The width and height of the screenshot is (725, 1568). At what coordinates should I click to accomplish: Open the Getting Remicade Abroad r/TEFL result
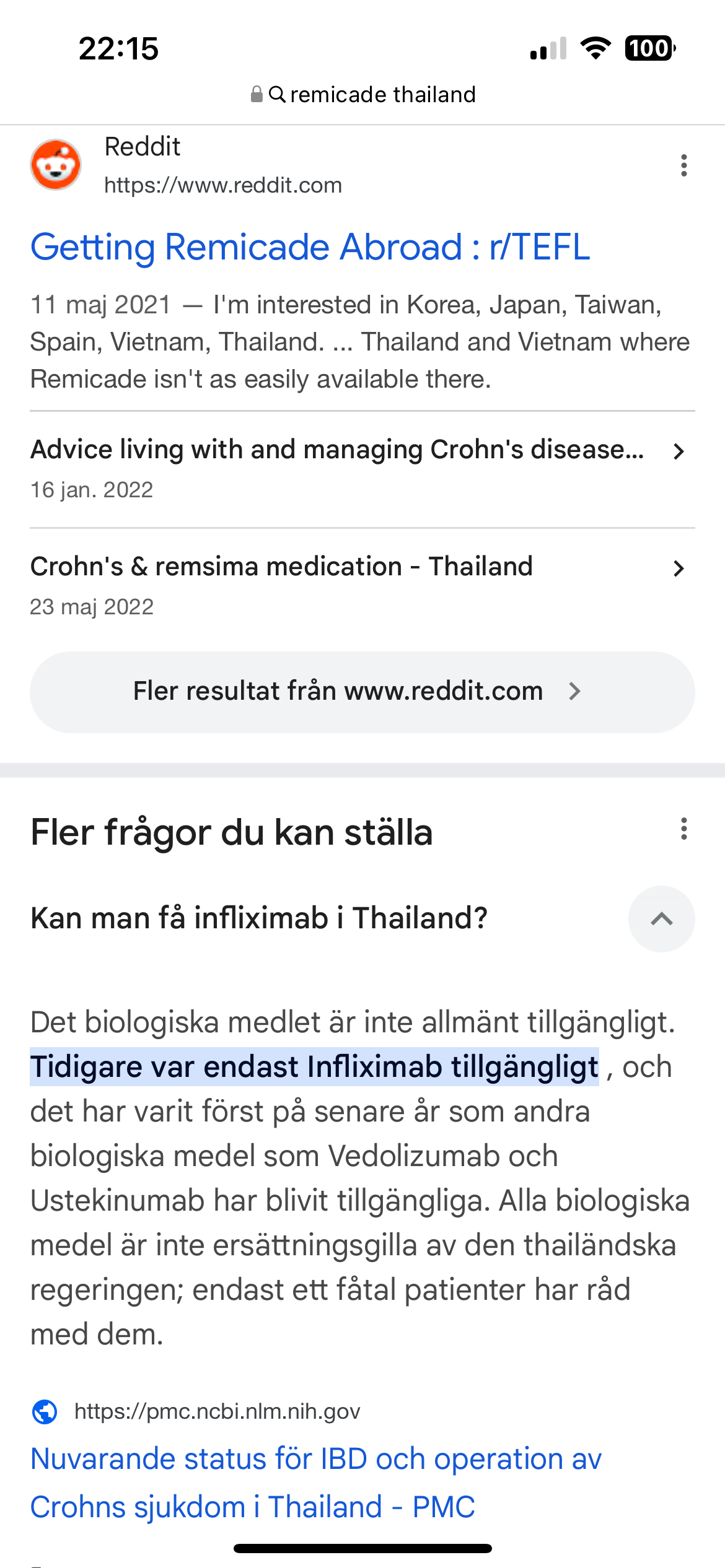click(310, 247)
